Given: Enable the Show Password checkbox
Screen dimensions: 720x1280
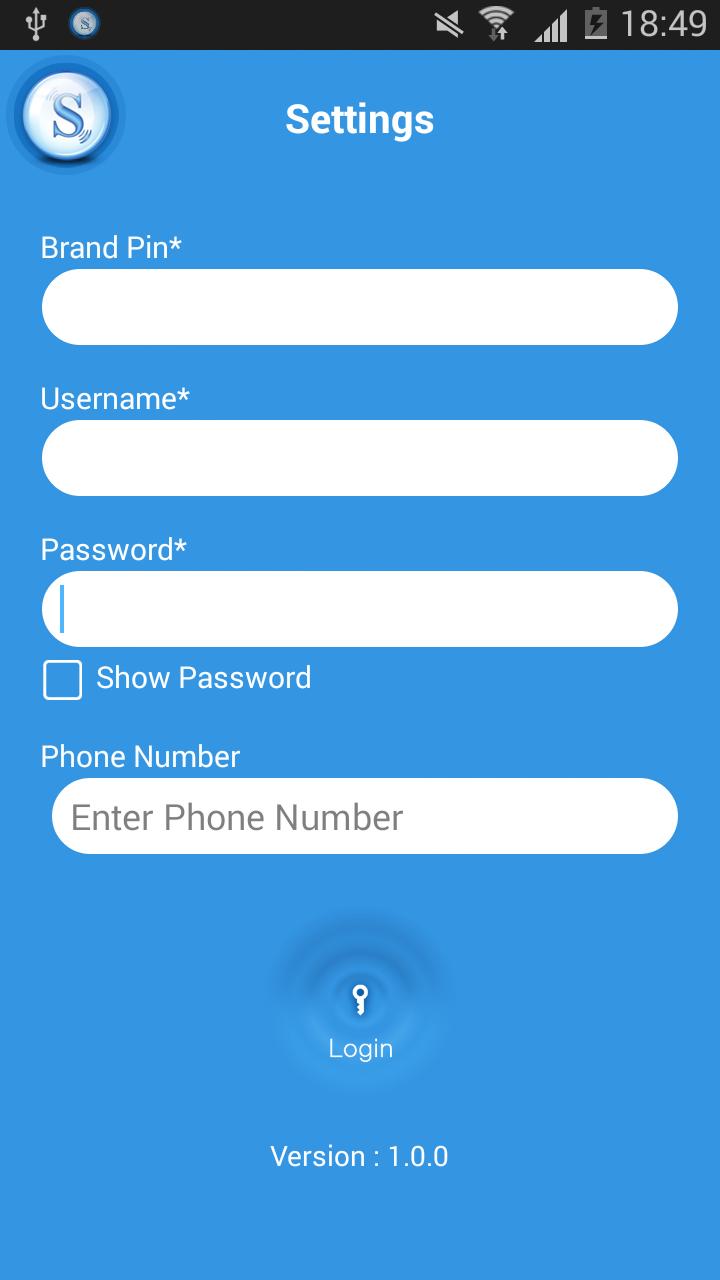Looking at the screenshot, I should [63, 680].
